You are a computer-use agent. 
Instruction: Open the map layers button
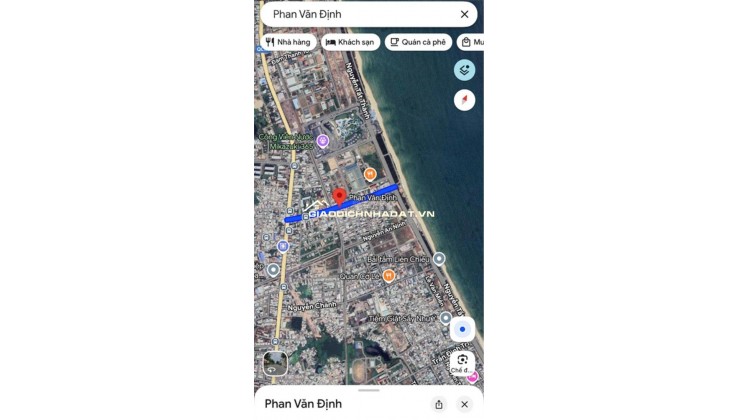tap(464, 70)
